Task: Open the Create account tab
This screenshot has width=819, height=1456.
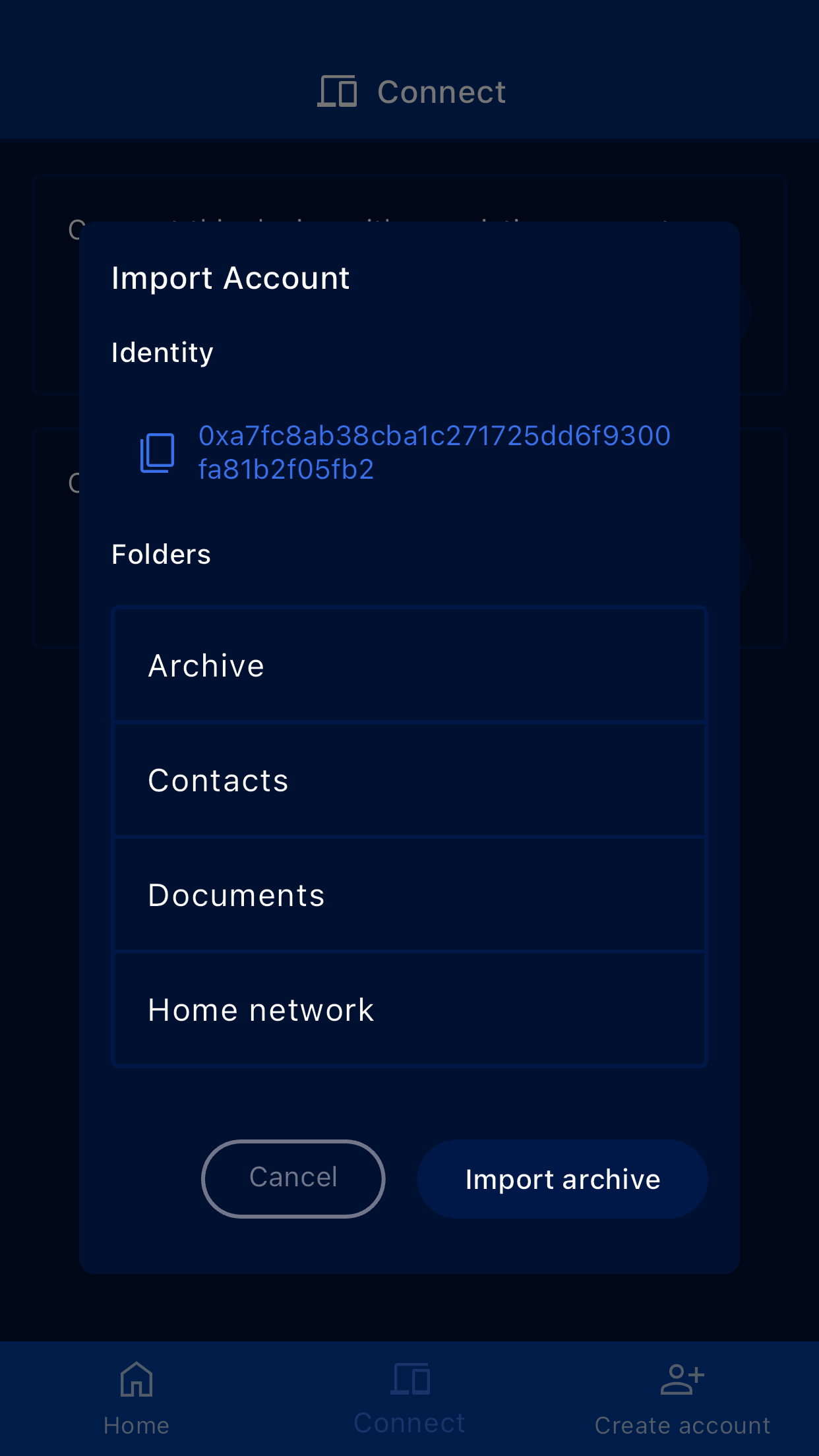Action: click(x=682, y=1398)
